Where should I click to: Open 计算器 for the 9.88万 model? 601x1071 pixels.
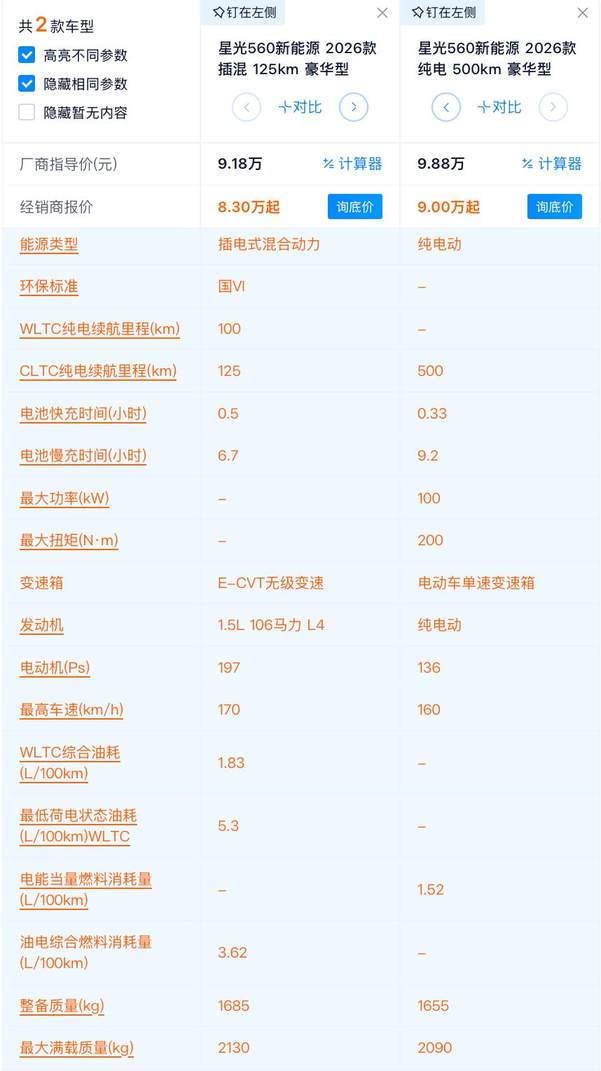pyautogui.click(x=551, y=163)
